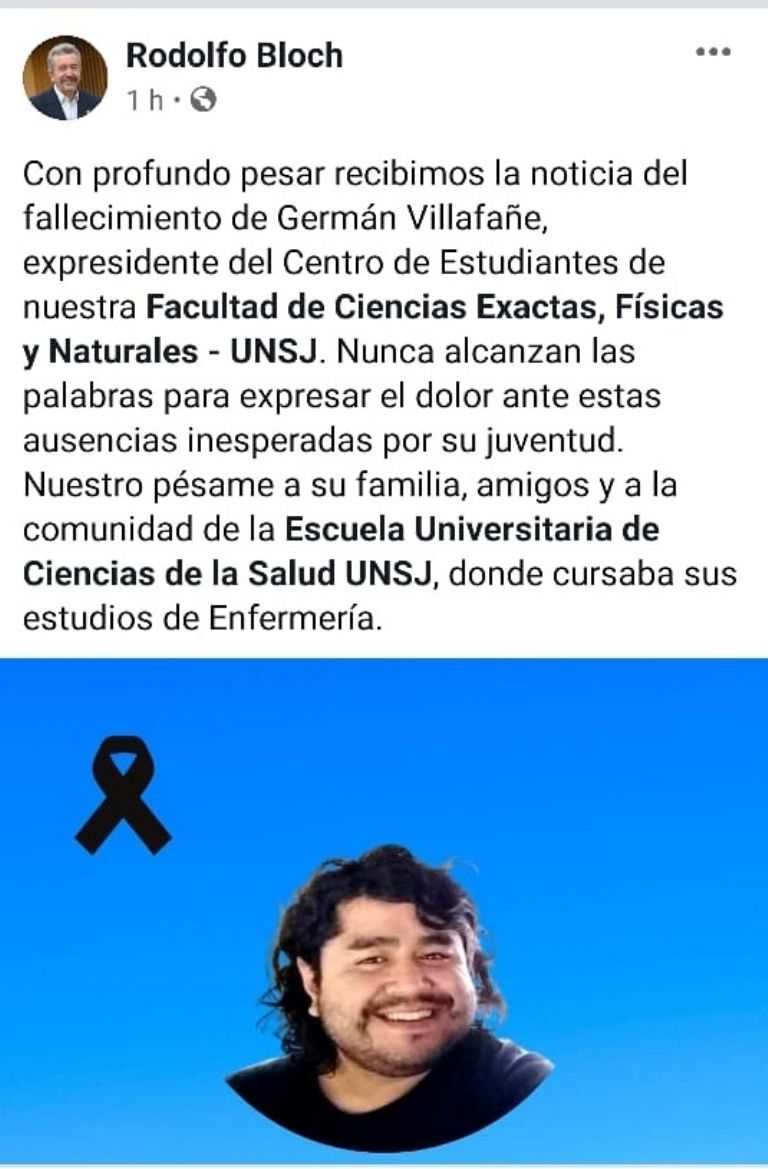Open Rodolfo Bloch's profile picture

[65, 78]
